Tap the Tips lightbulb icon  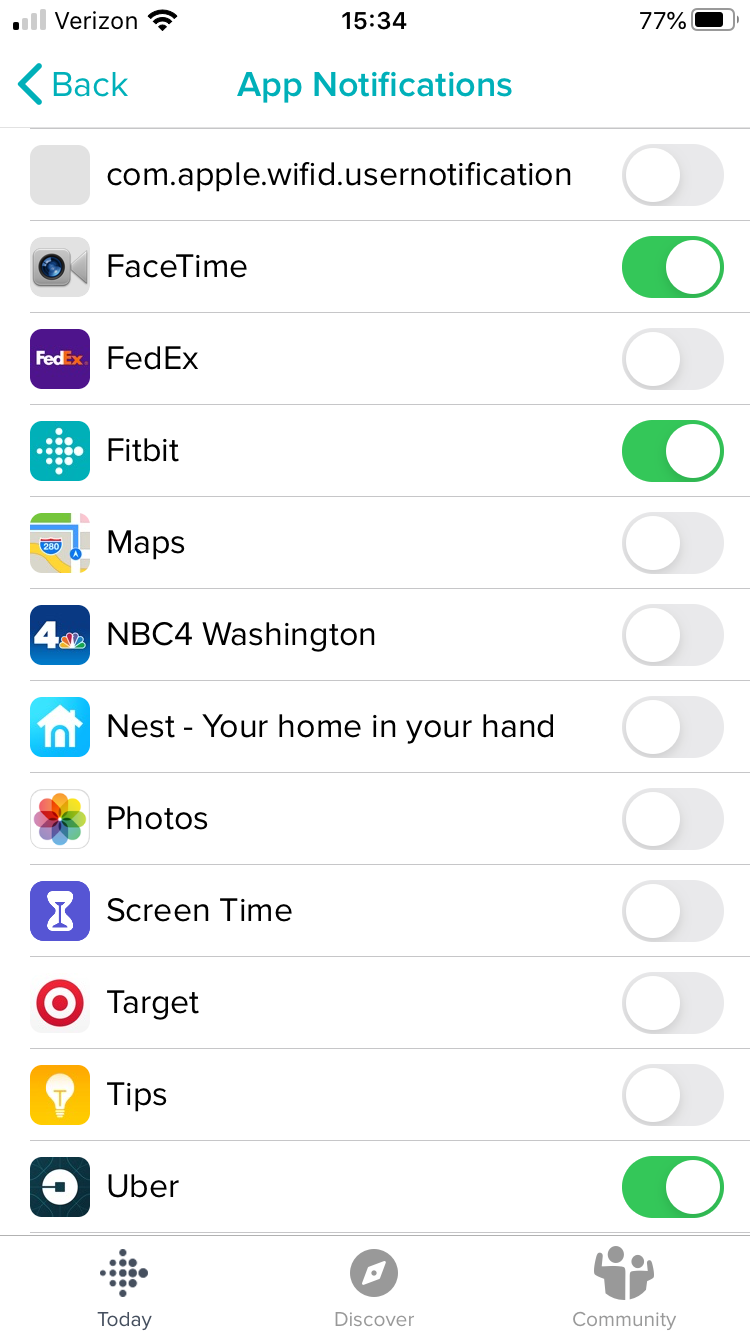[60, 1095]
